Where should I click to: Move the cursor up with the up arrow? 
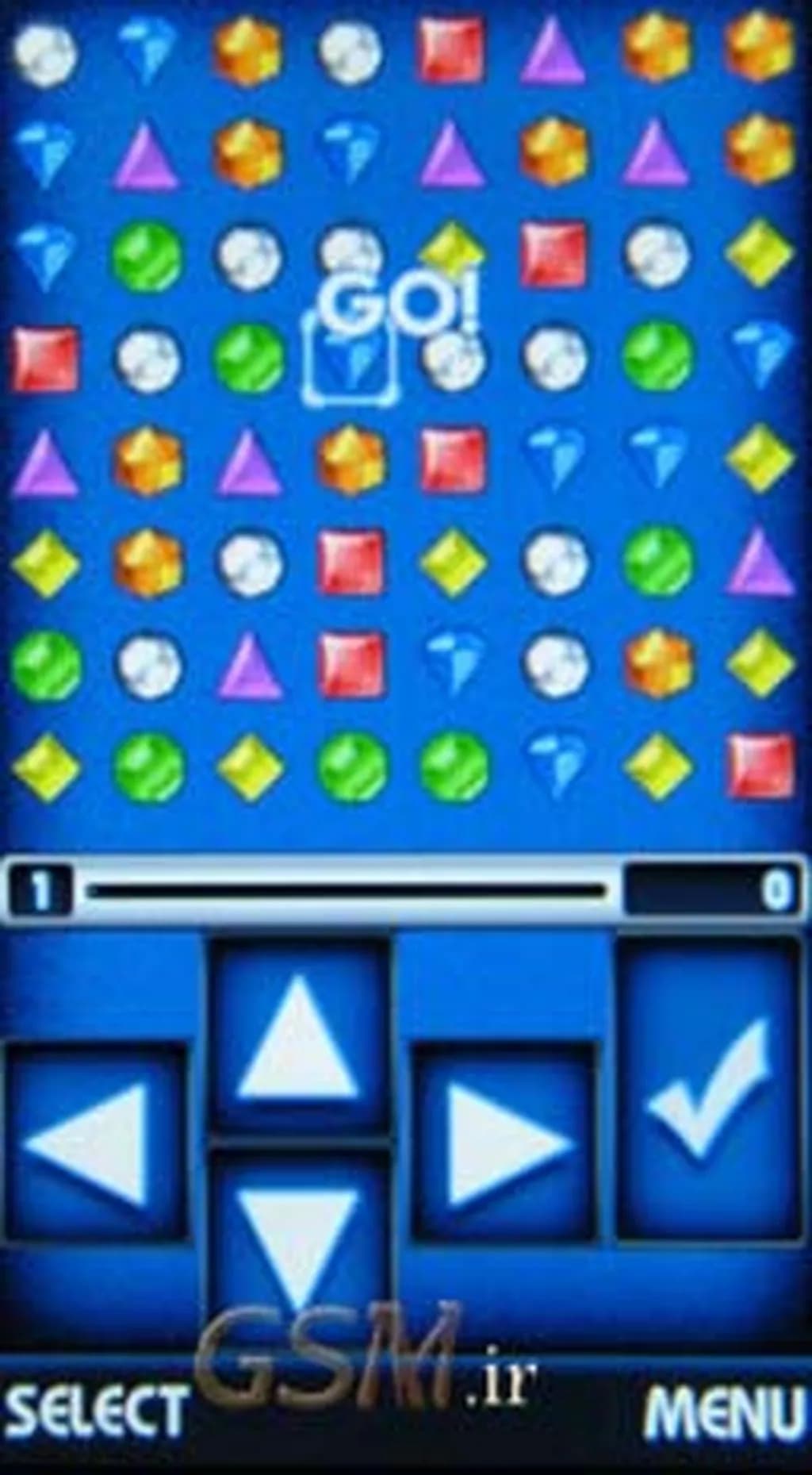tap(298, 1038)
